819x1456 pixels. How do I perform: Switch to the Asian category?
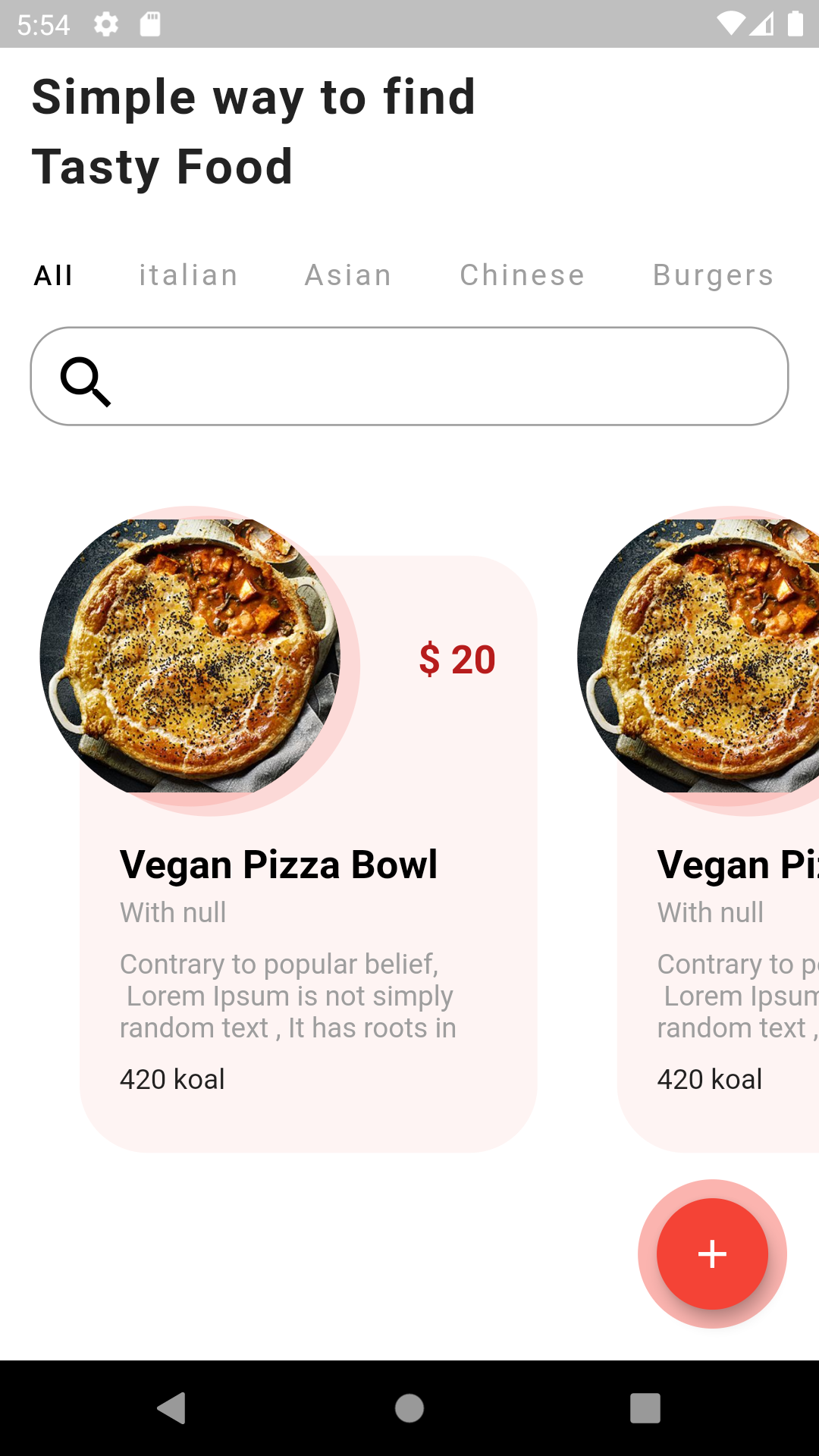pos(348,275)
